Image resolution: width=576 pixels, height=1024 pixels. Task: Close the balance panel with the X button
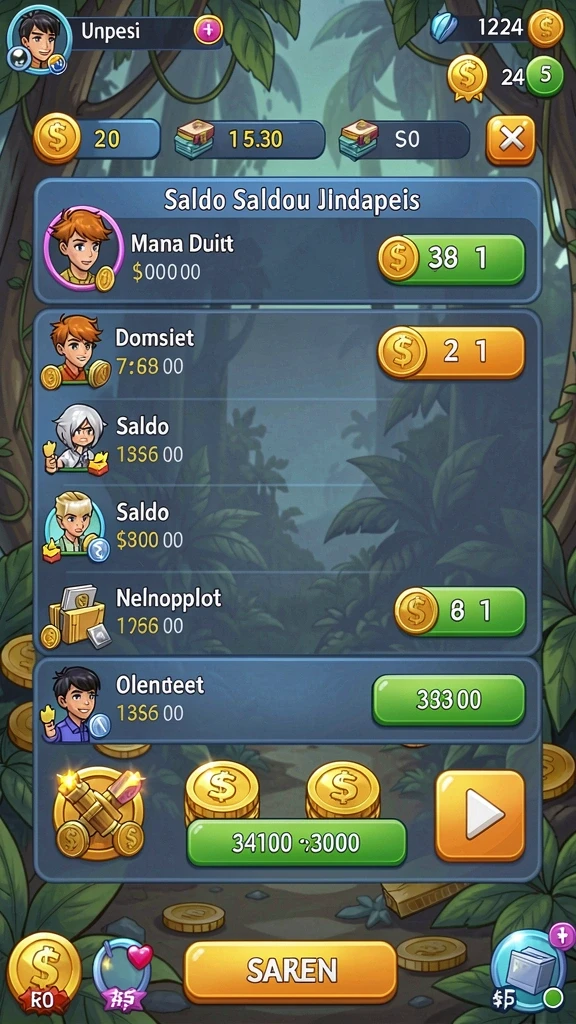coord(510,140)
